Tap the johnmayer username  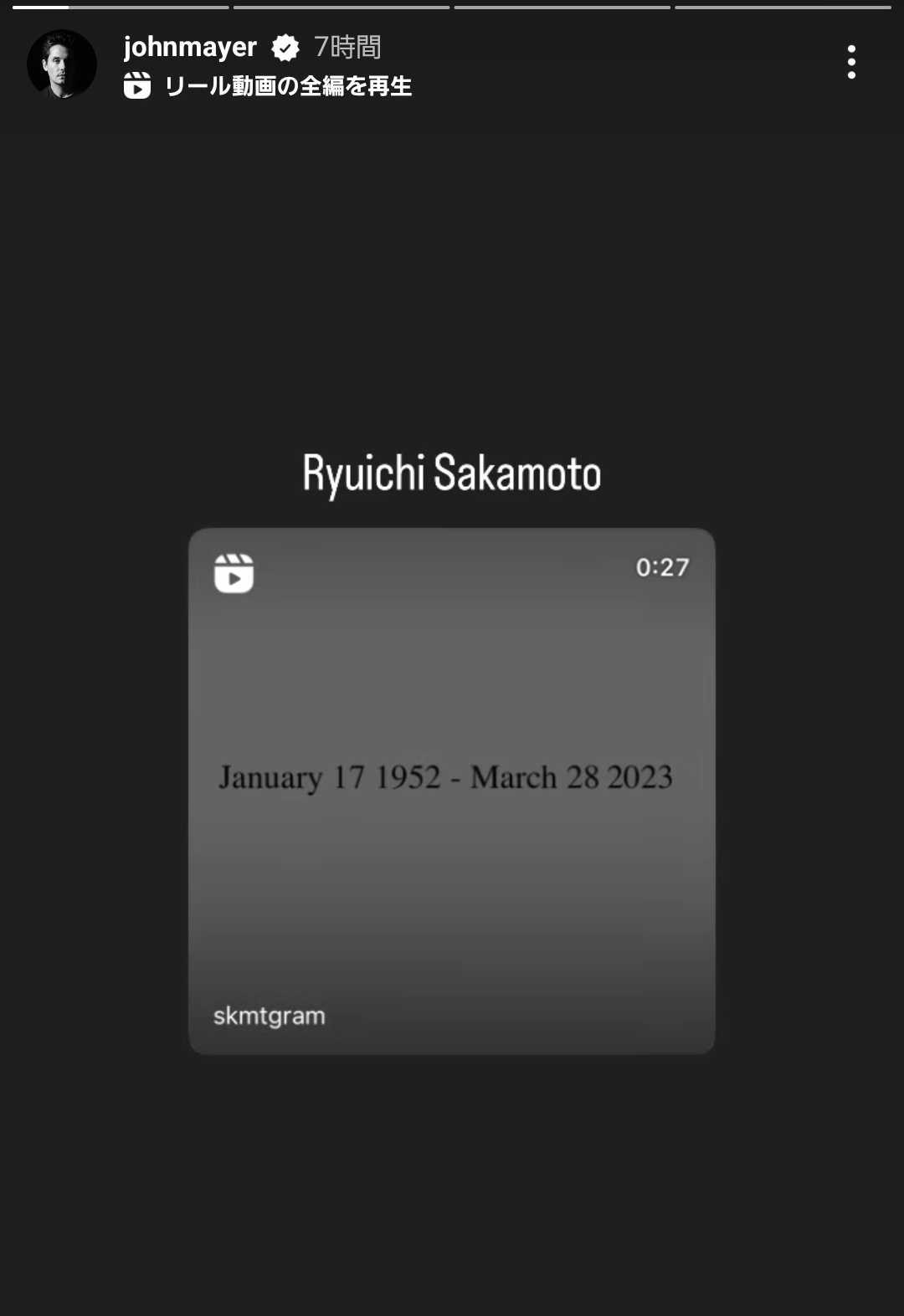click(190, 48)
